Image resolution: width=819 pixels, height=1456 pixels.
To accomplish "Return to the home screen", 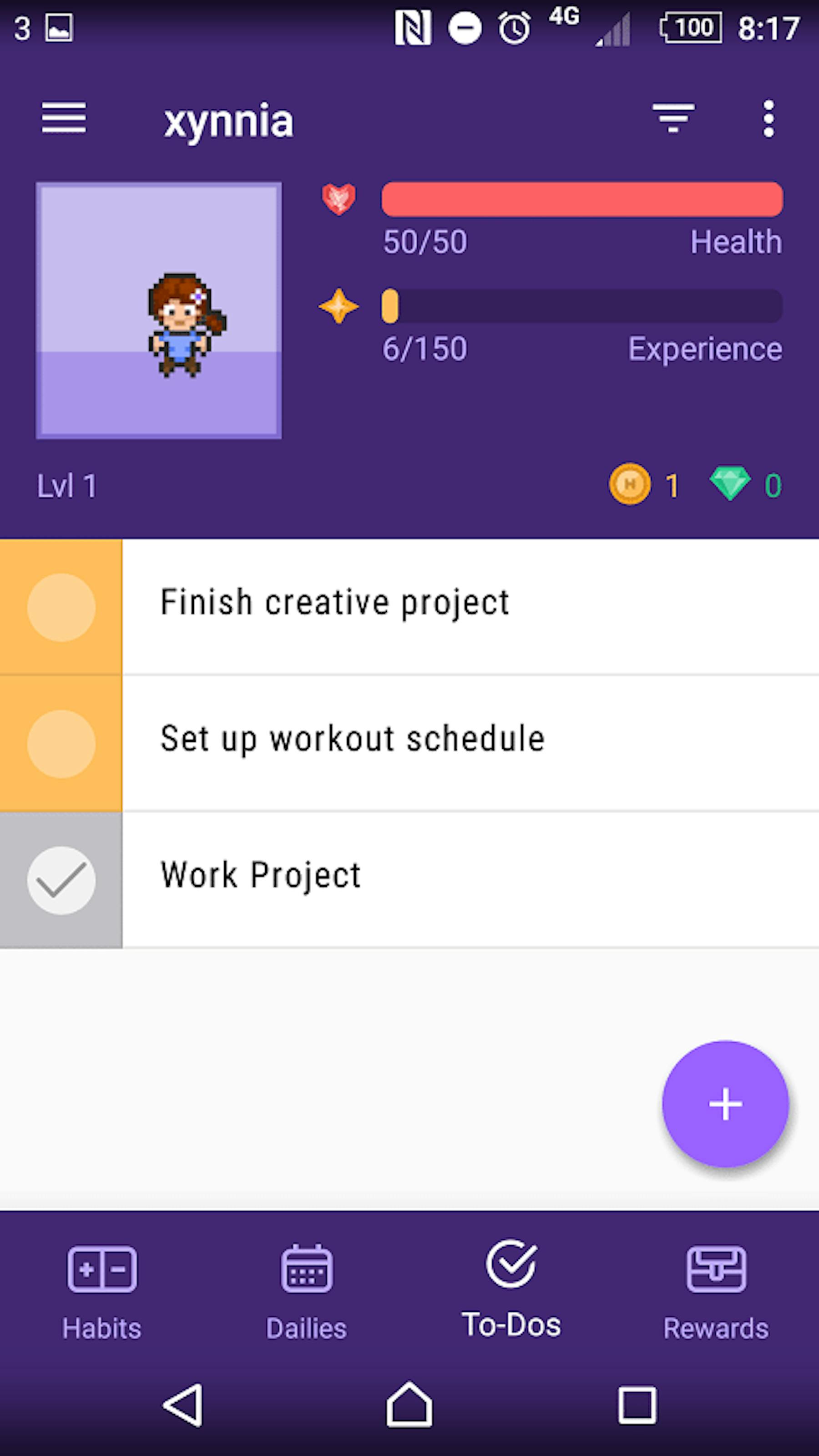I will [409, 1405].
